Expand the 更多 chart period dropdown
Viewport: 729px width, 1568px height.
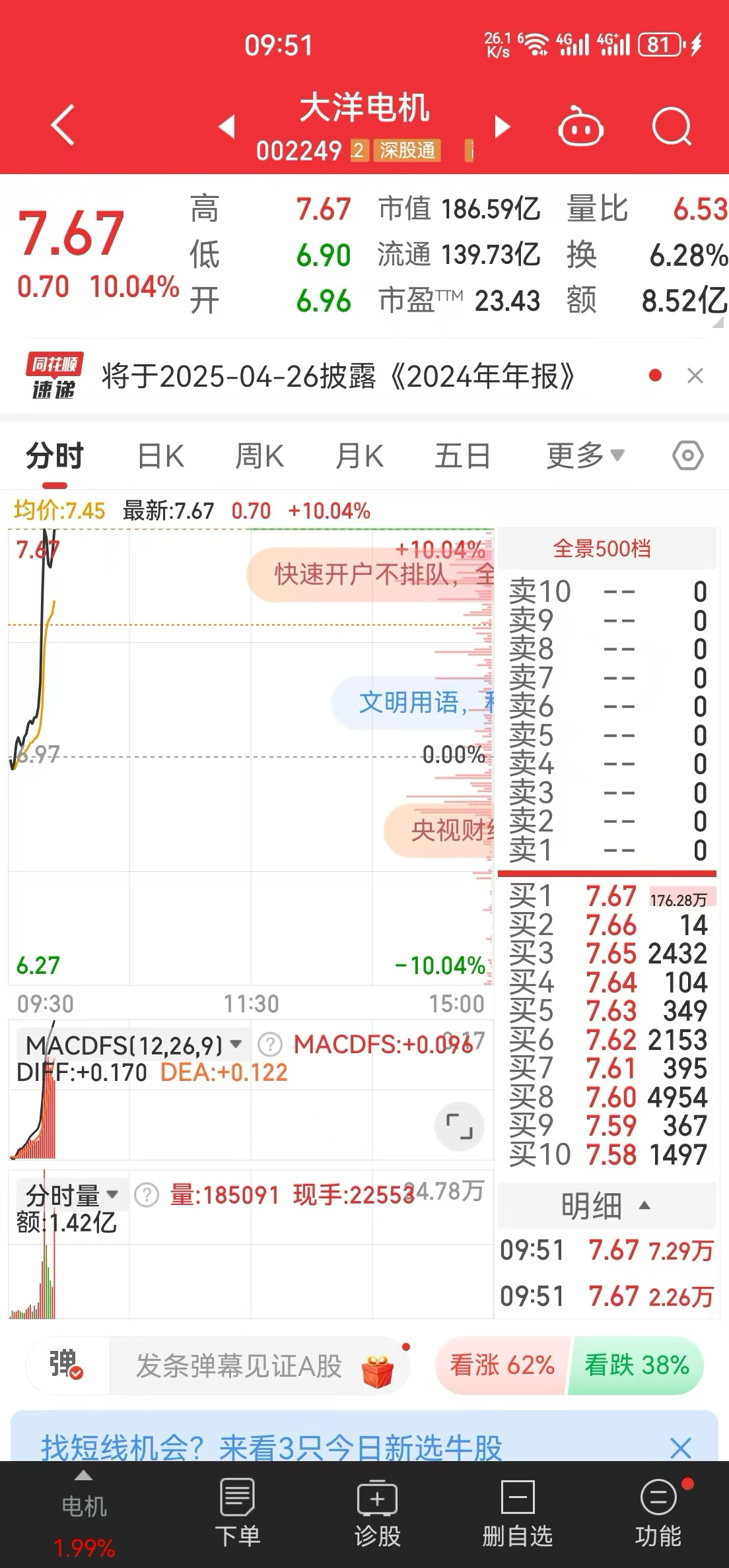[x=585, y=456]
